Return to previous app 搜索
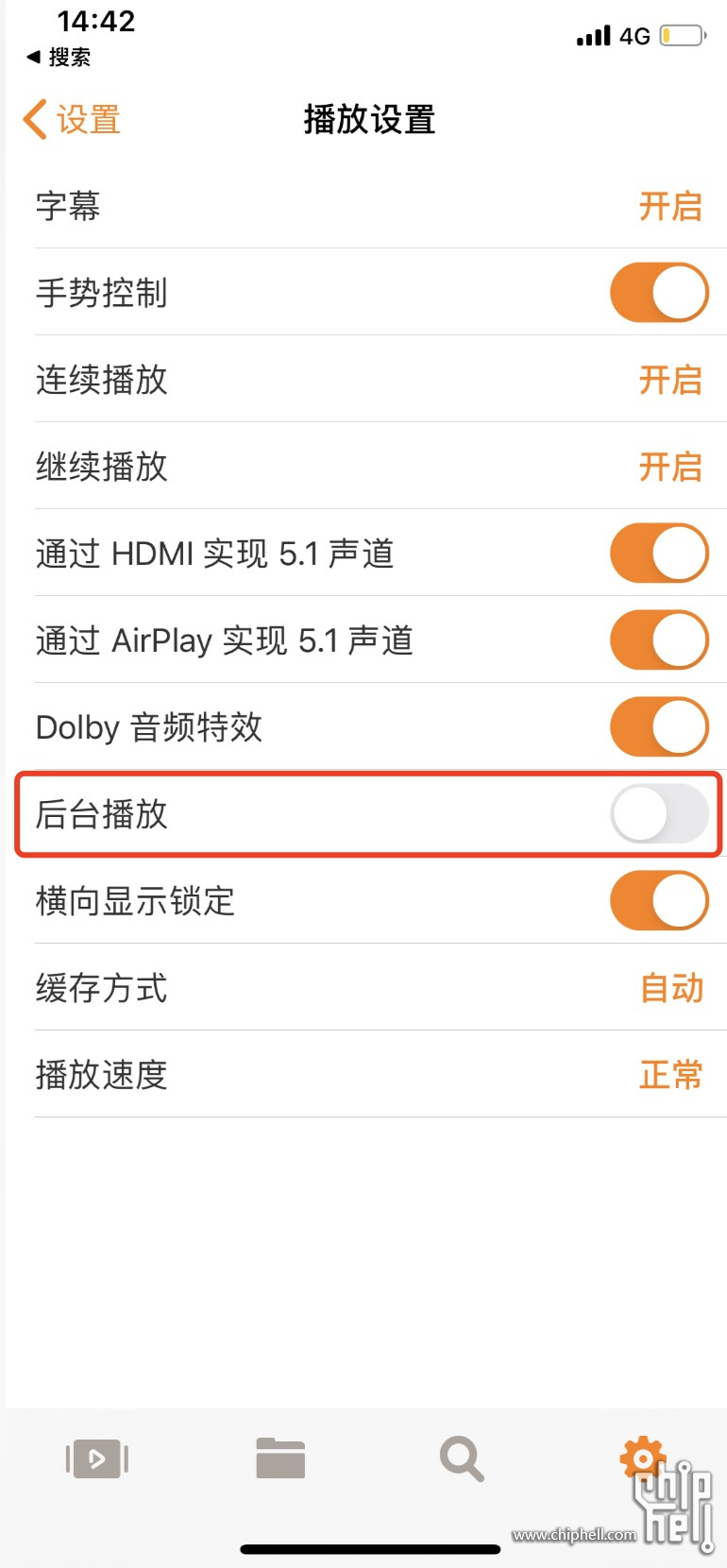 [59, 57]
